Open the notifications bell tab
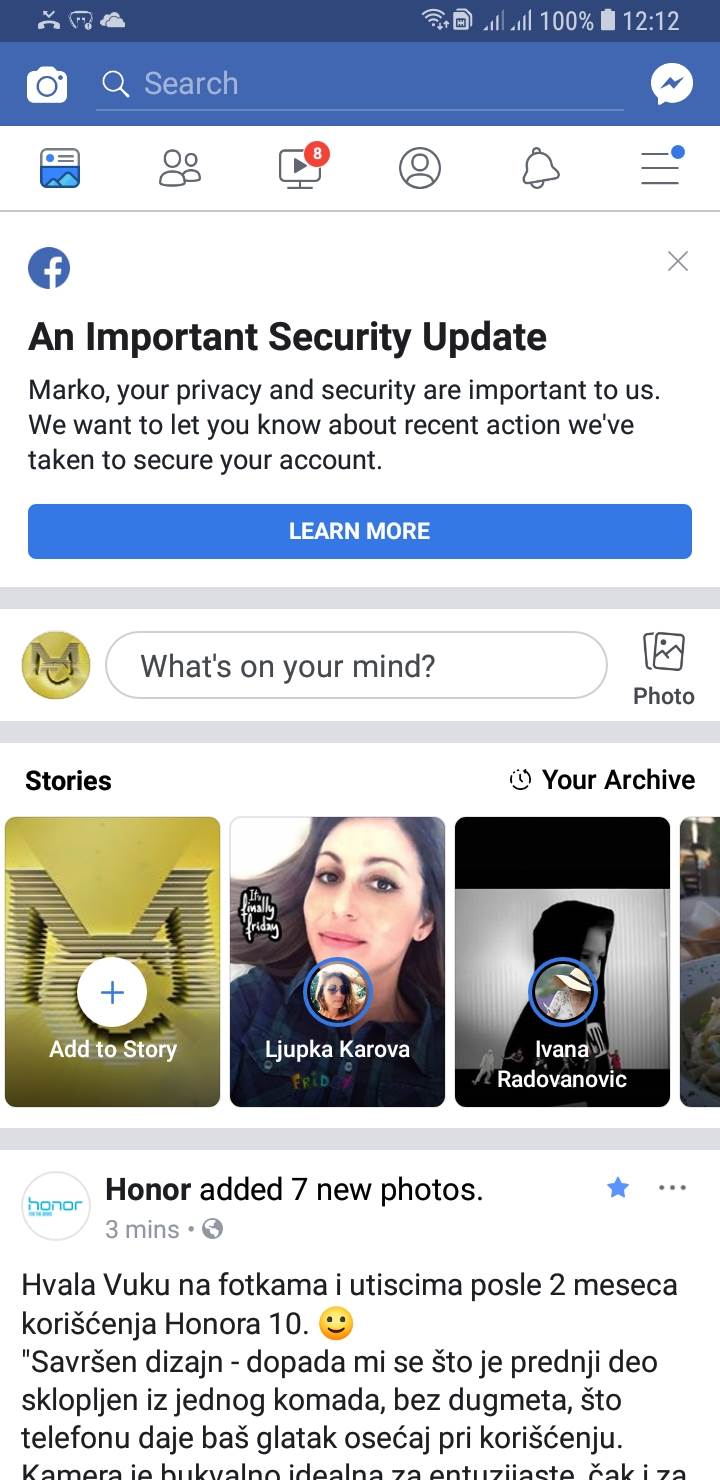Viewport: 720px width, 1480px height. [x=540, y=168]
